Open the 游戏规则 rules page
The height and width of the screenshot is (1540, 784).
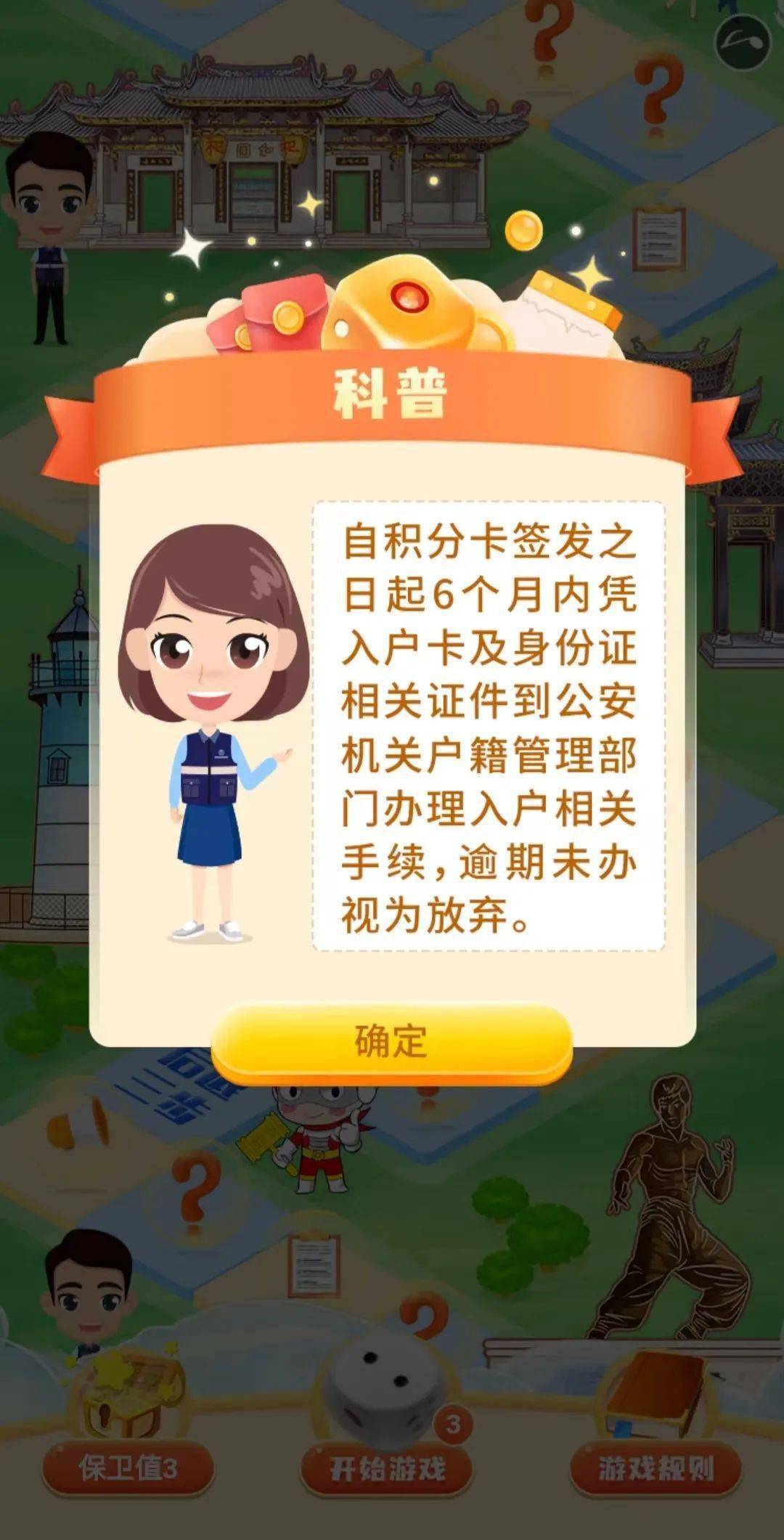pyautogui.click(x=656, y=1468)
